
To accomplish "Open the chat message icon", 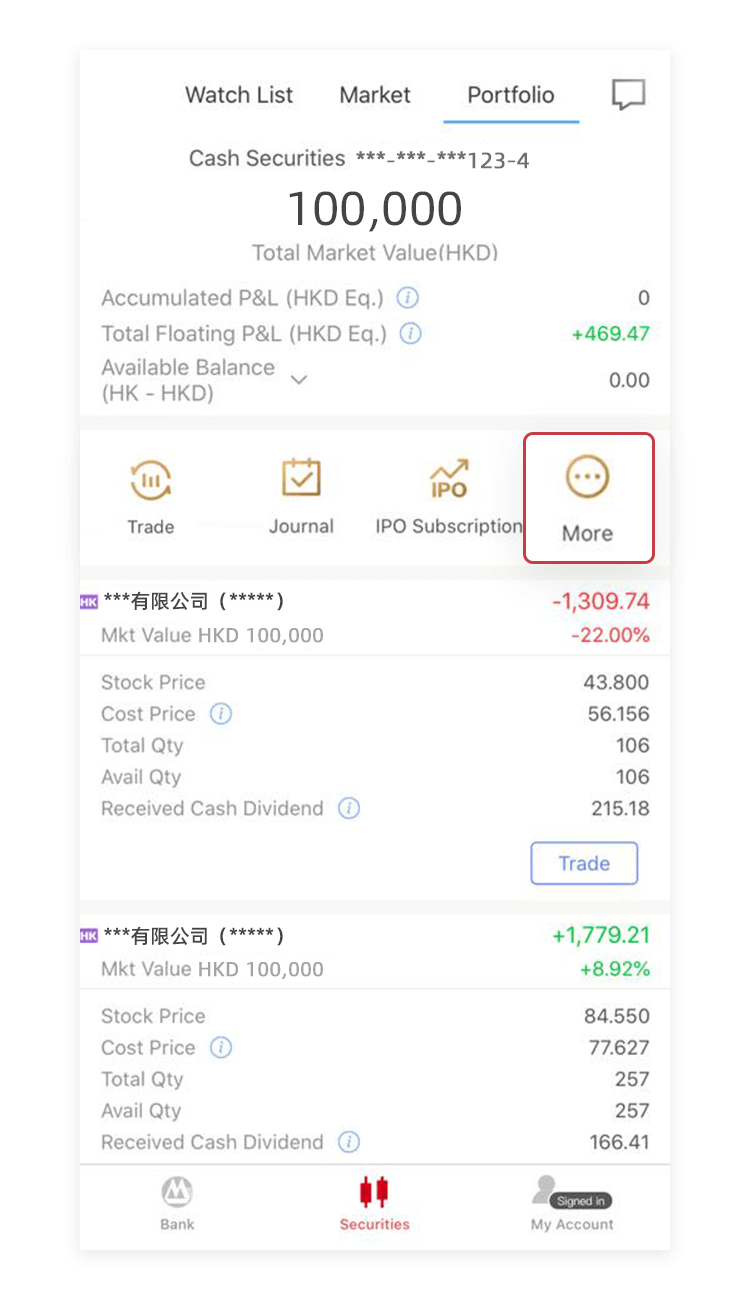I will point(628,95).
